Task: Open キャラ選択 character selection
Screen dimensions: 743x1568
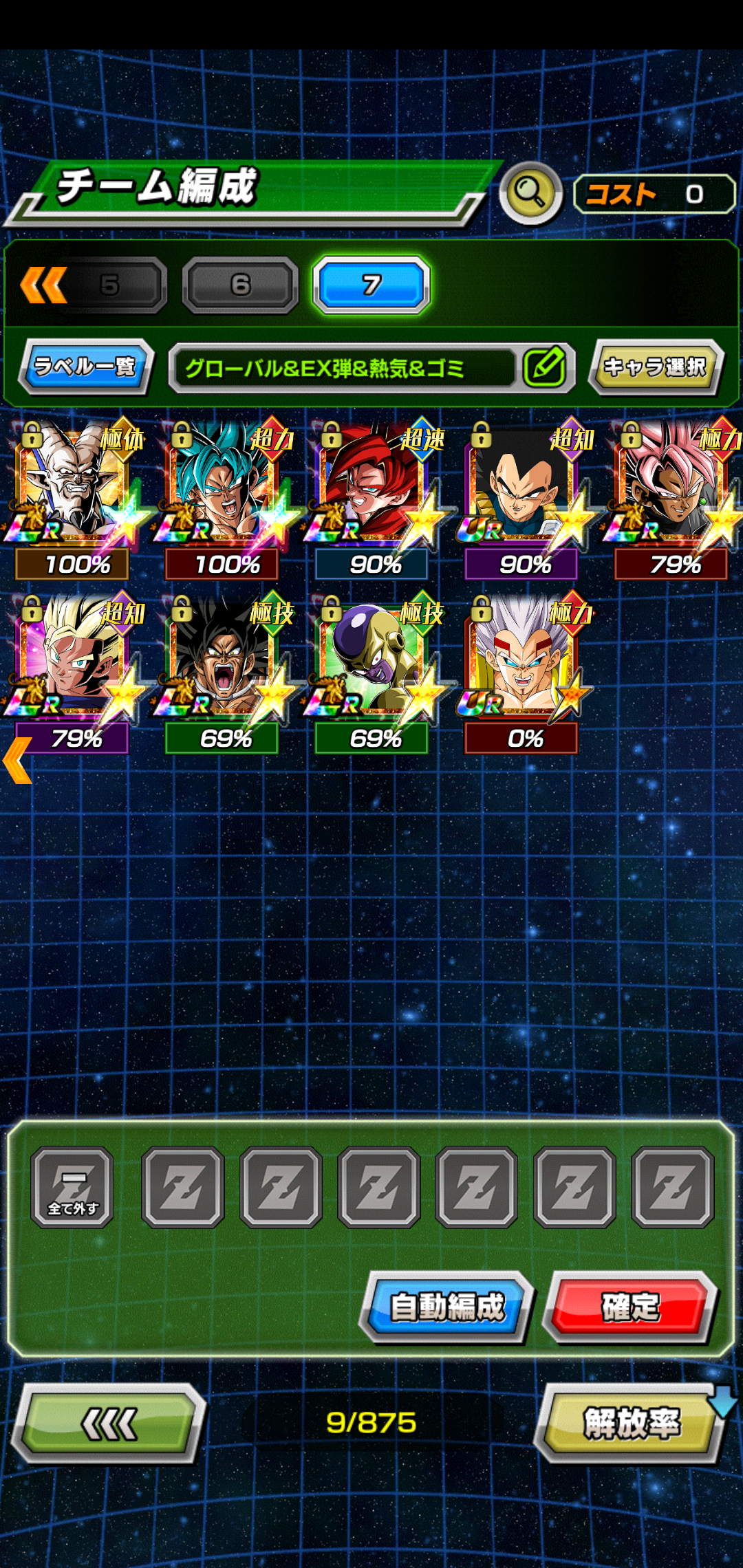Action: 654,367
